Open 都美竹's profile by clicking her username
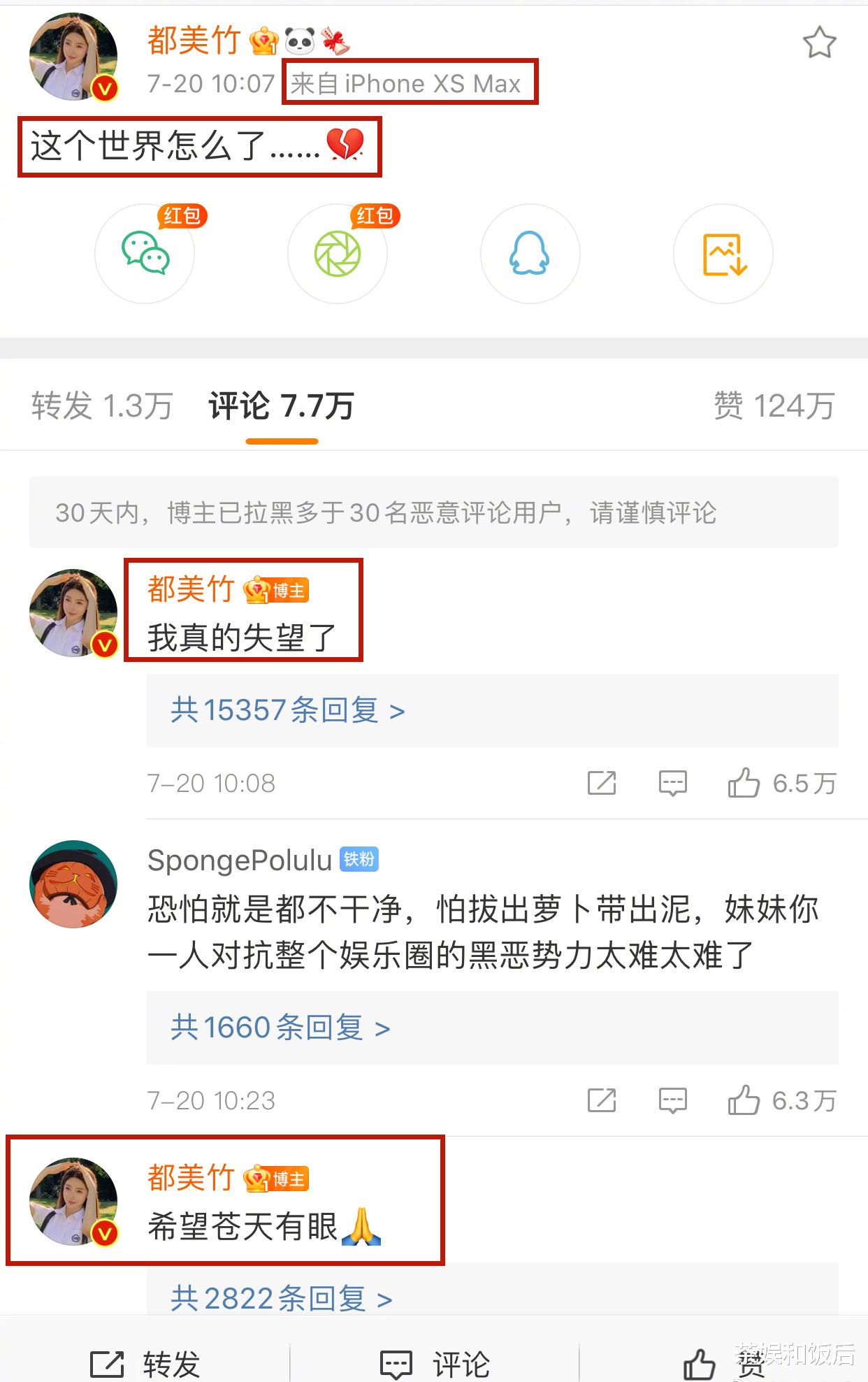 [x=194, y=42]
